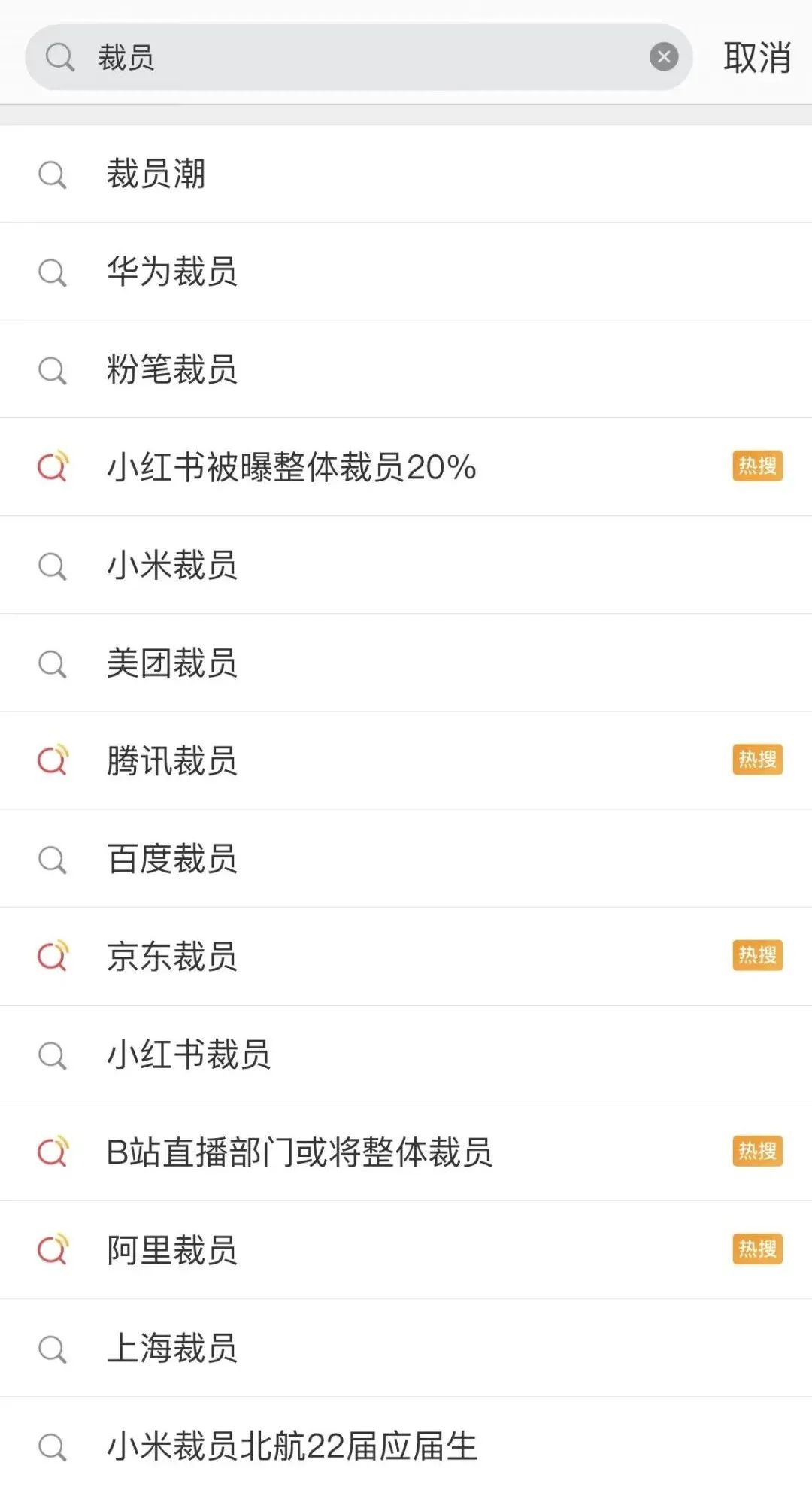
Task: Tap the suggestion 美团裁员
Action: (x=406, y=663)
